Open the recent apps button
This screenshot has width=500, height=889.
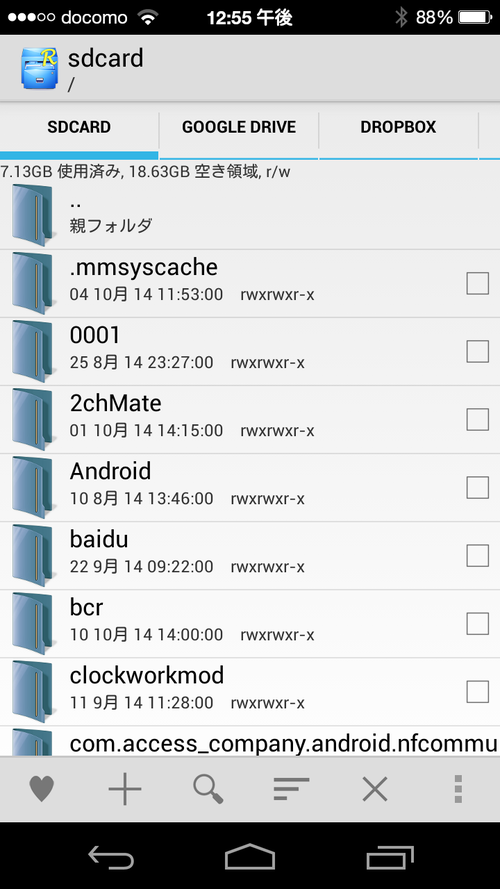389,857
